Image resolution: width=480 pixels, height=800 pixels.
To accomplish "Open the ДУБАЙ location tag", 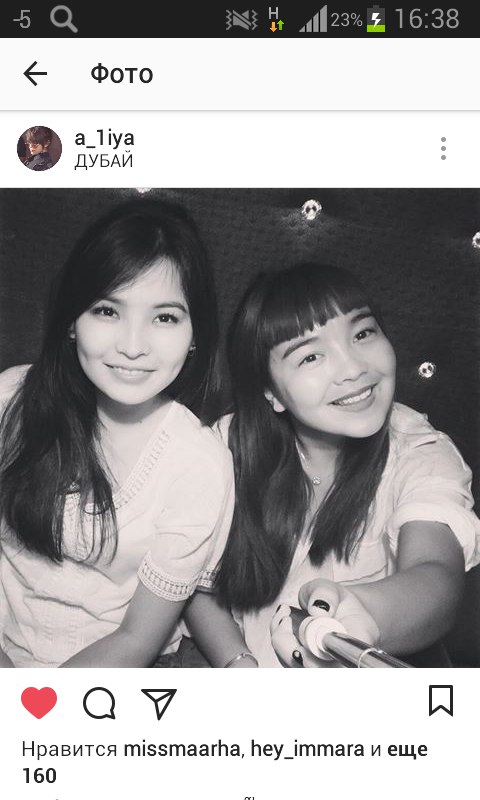I will click(x=104, y=161).
